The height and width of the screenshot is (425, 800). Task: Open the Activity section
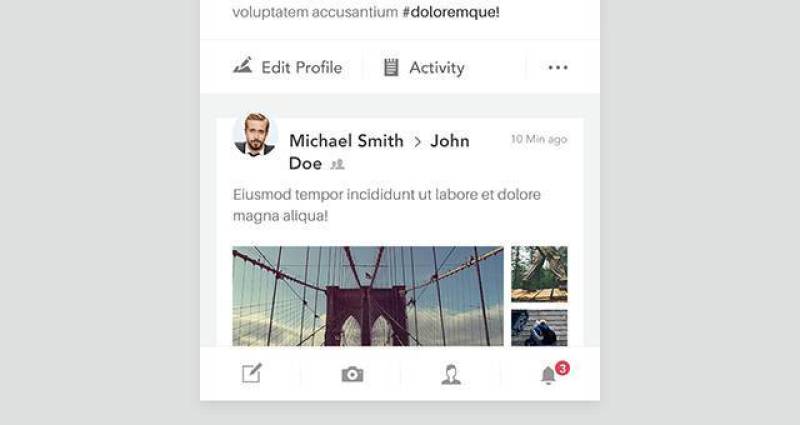[x=424, y=68]
